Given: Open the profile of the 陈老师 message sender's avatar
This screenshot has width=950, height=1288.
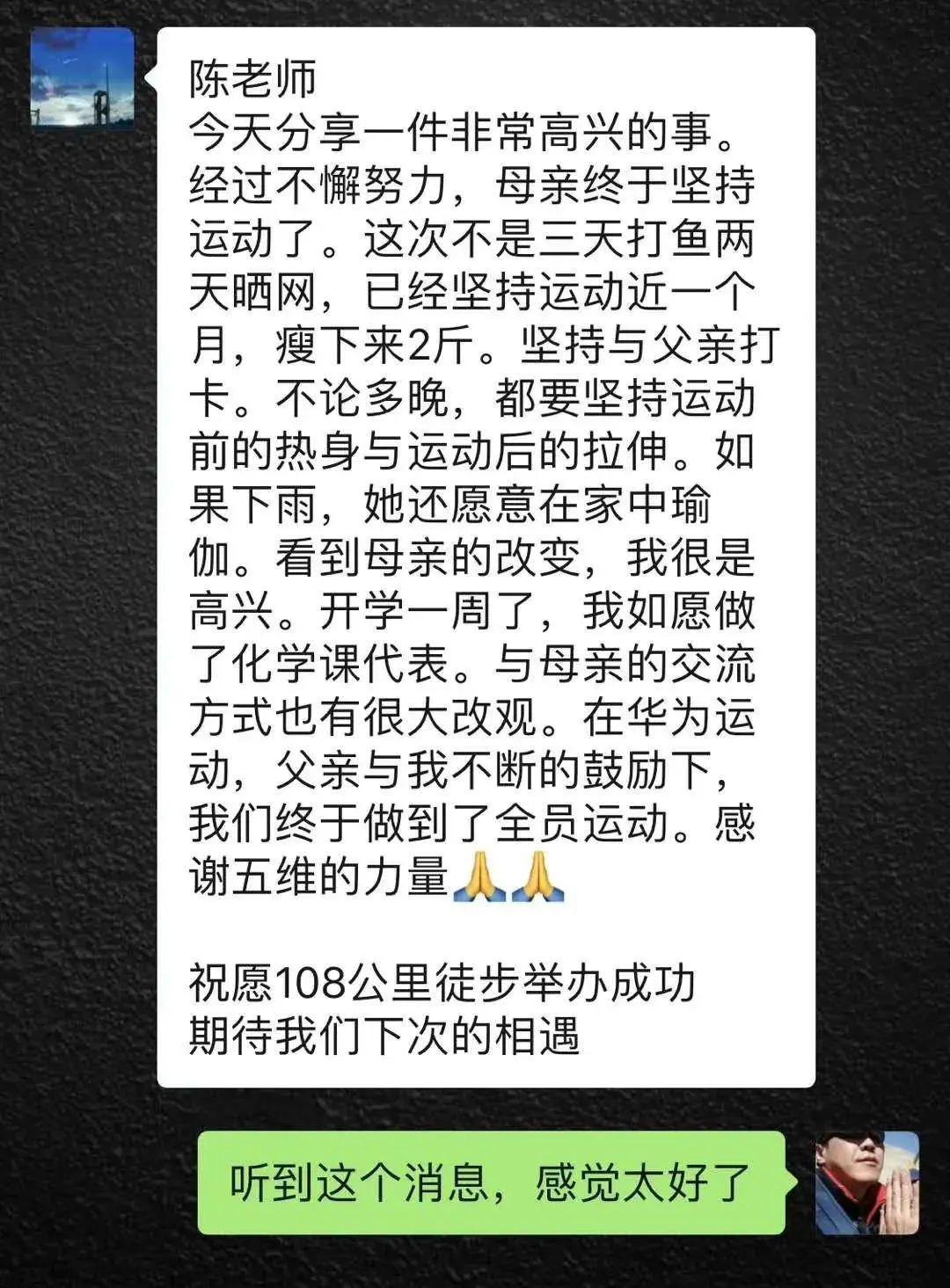Looking at the screenshot, I should pos(82,79).
